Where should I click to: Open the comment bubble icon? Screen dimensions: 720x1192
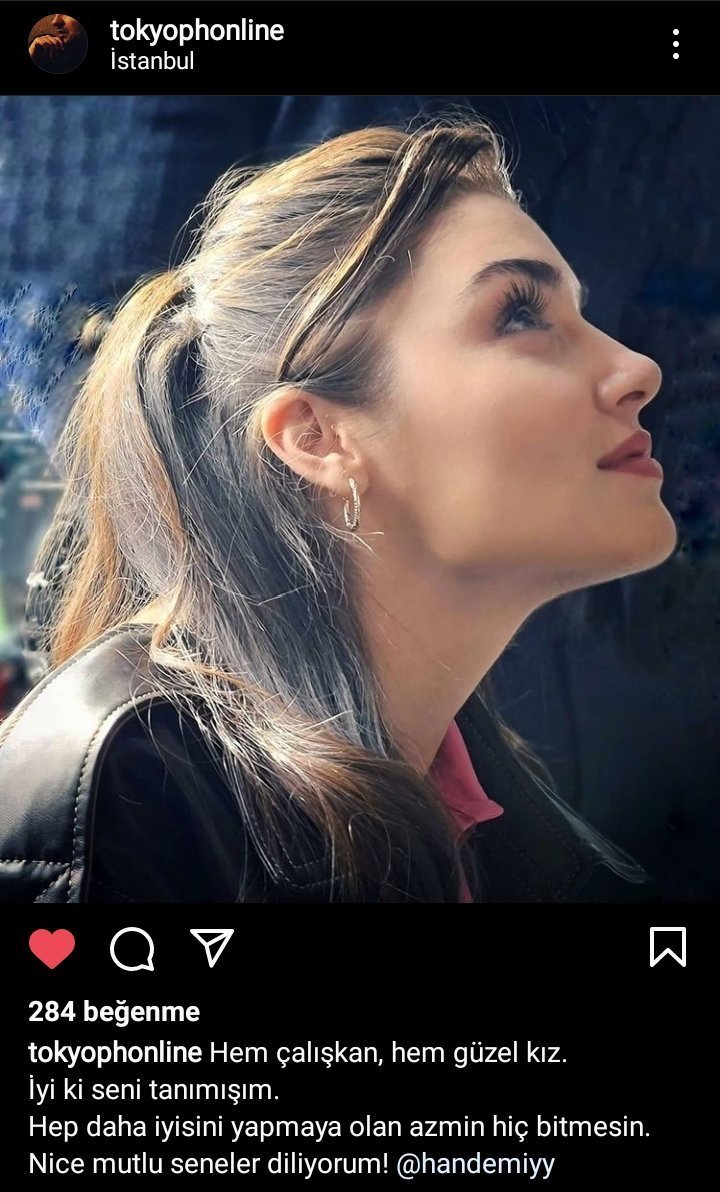click(x=132, y=947)
